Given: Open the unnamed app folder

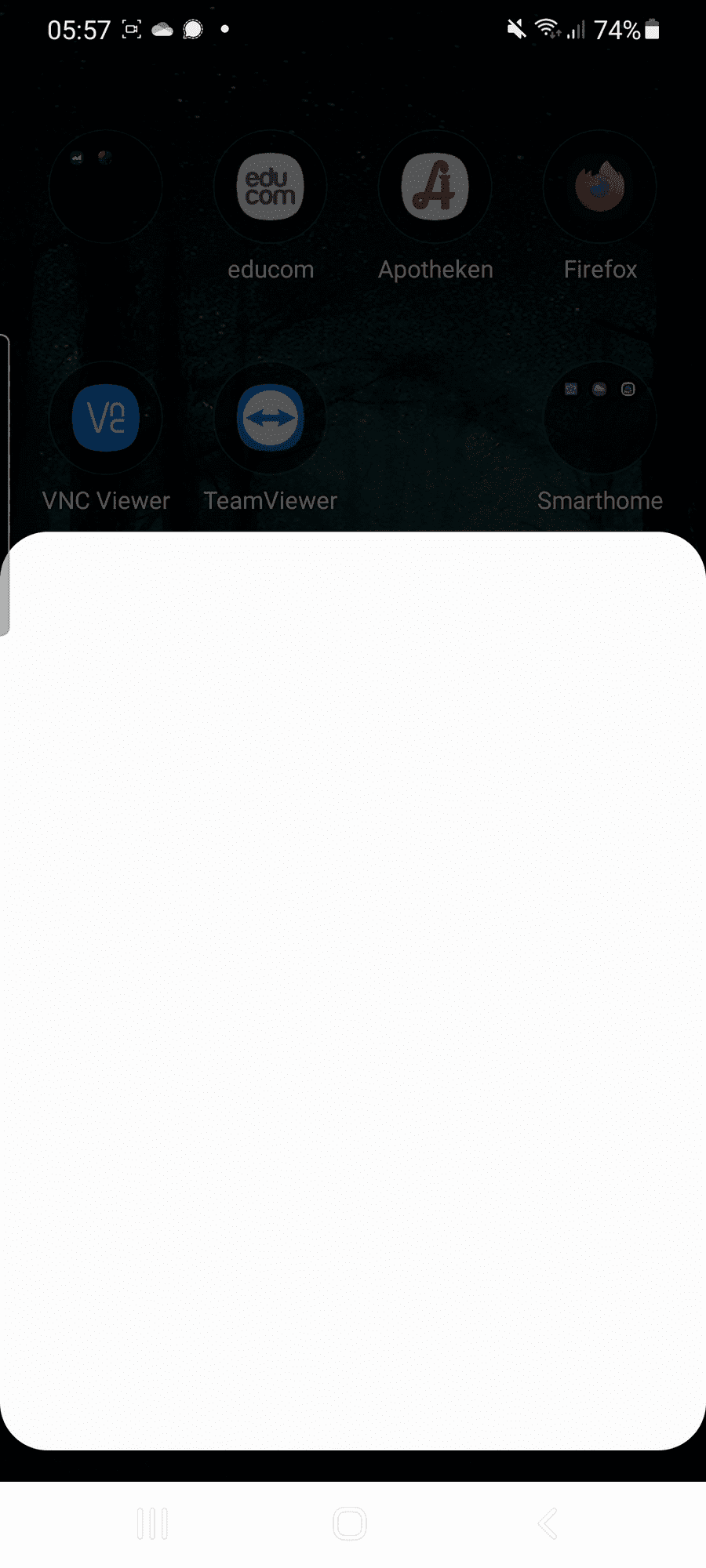Looking at the screenshot, I should coord(106,187).
